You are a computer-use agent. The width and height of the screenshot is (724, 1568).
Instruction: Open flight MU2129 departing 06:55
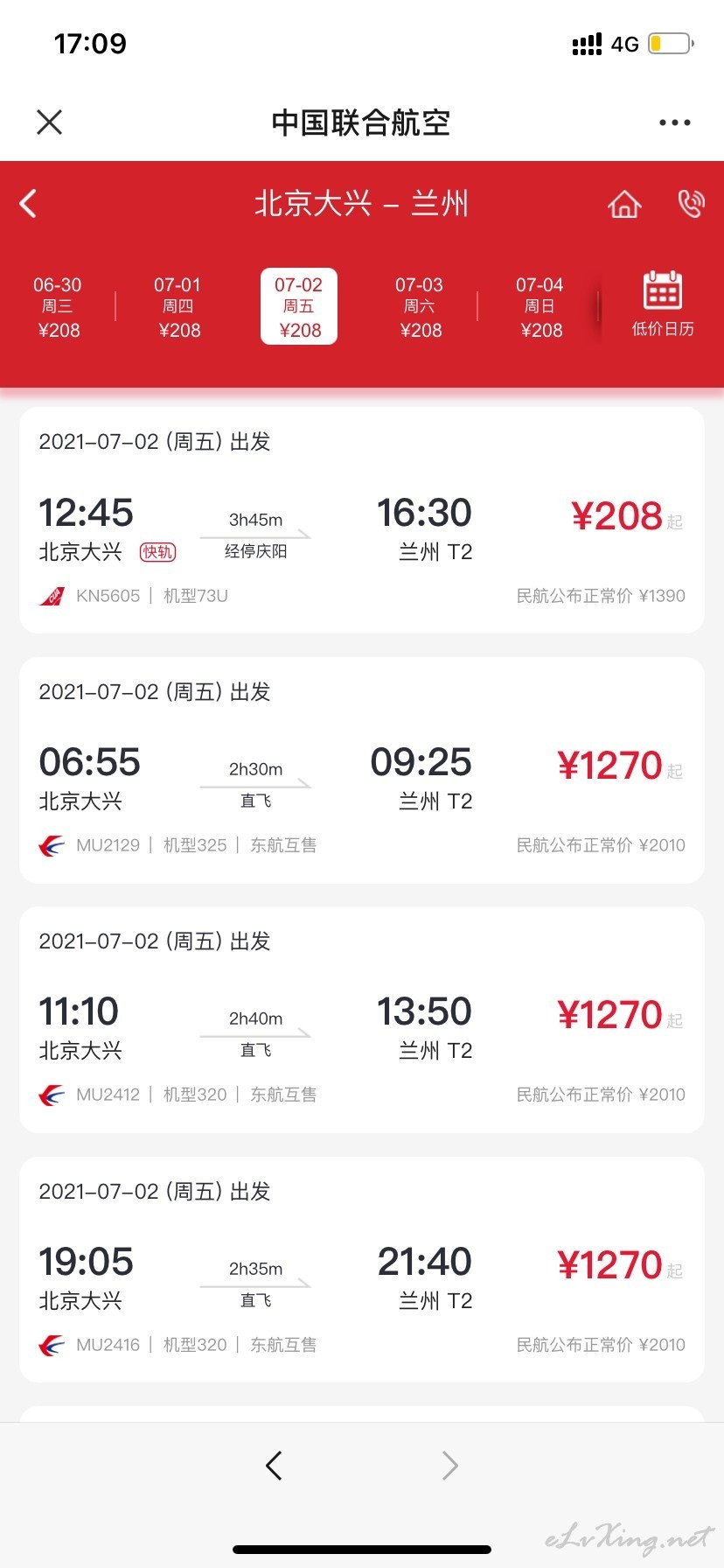362,770
